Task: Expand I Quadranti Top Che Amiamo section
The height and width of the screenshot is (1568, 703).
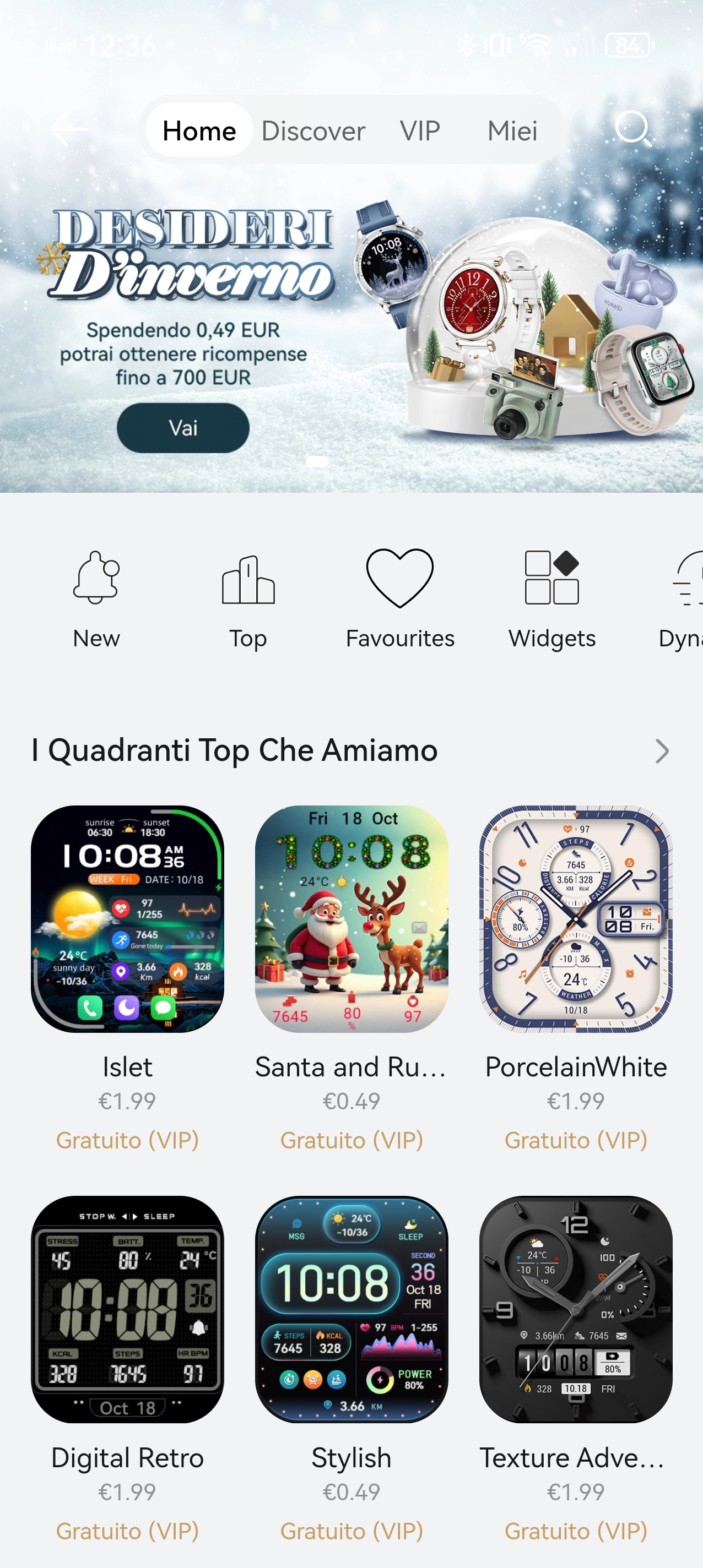Action: click(662, 751)
